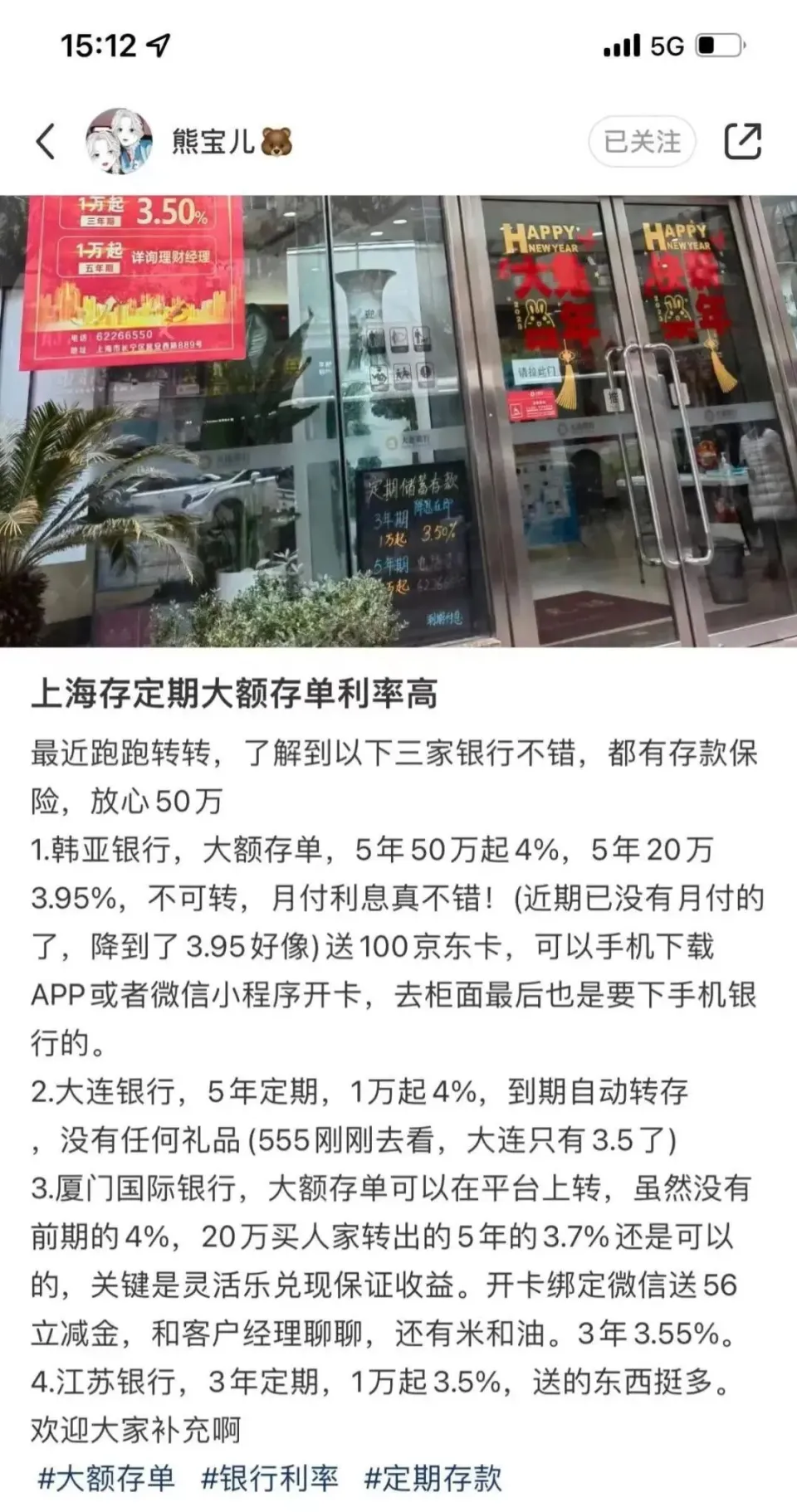Open the #大额存单 hashtag

[x=106, y=1478]
